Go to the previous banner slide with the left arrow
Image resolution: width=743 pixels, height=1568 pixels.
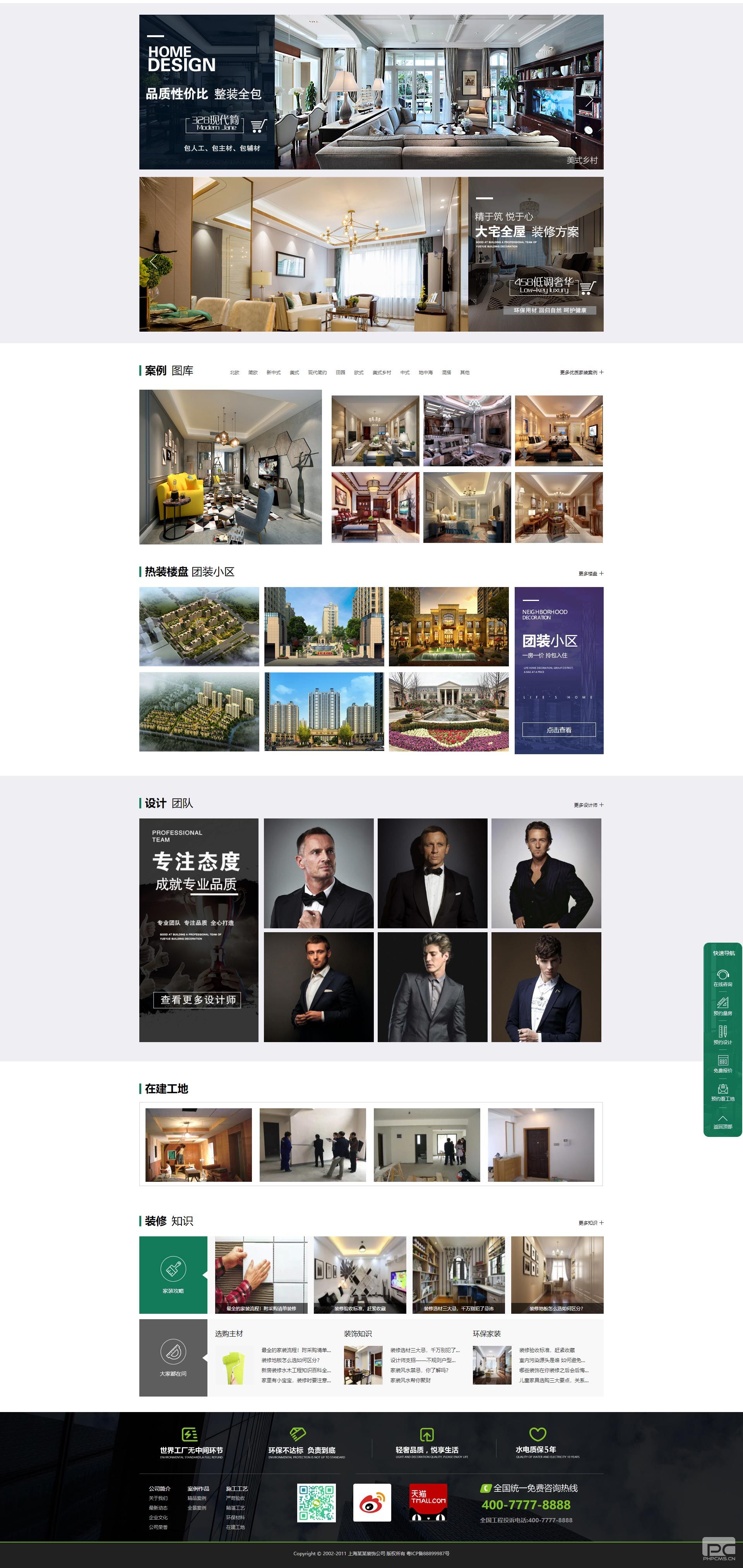tap(153, 262)
